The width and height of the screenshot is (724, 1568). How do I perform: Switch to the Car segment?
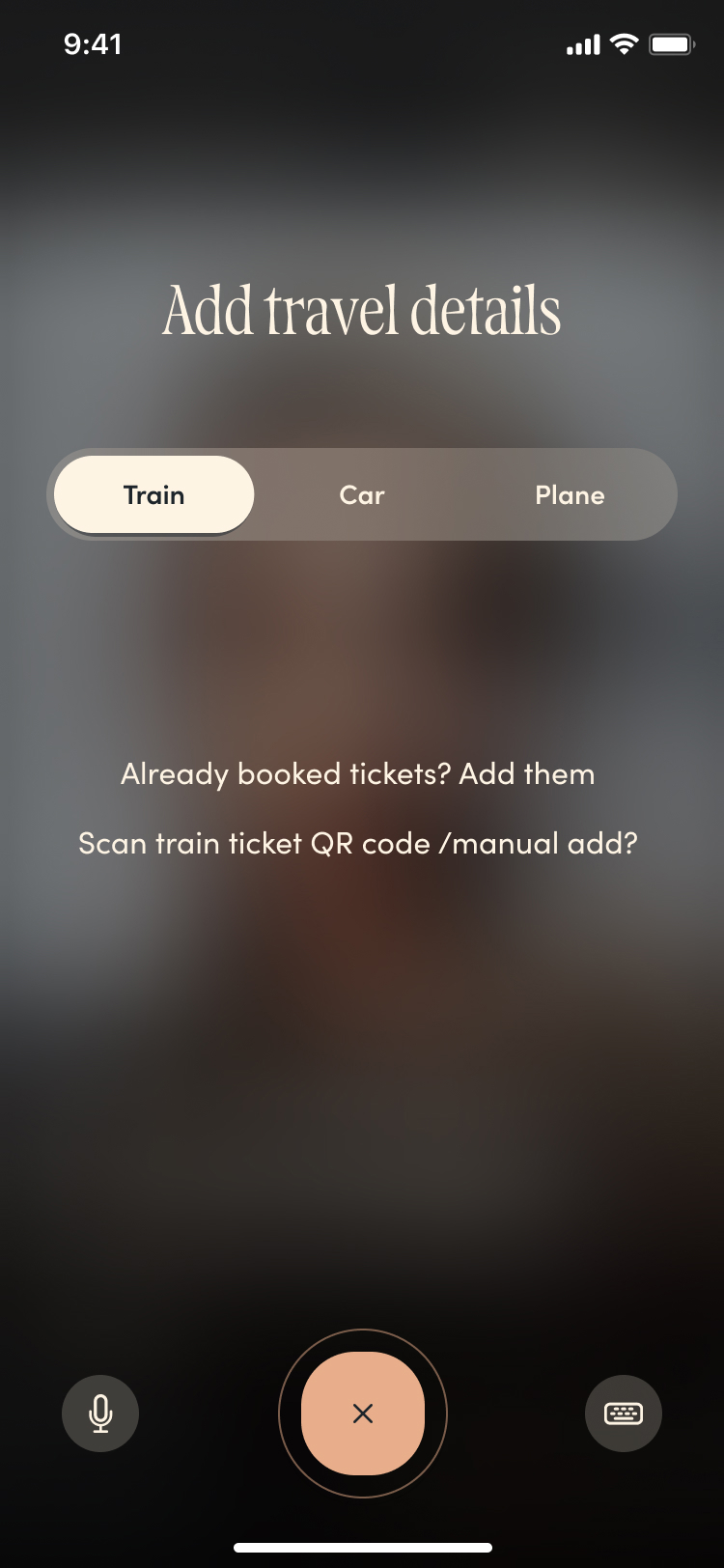(362, 494)
